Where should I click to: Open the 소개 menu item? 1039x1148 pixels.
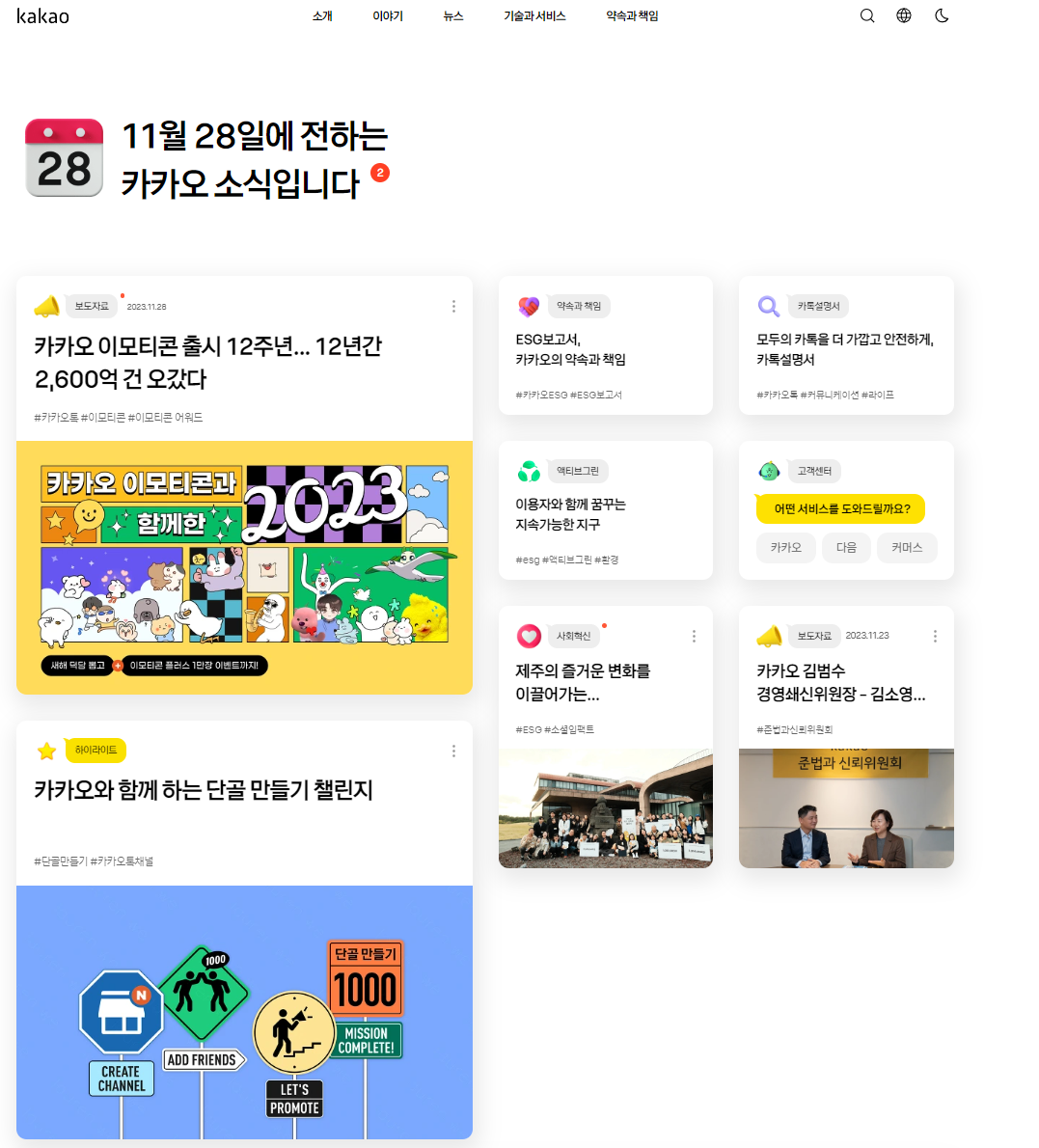(x=322, y=16)
